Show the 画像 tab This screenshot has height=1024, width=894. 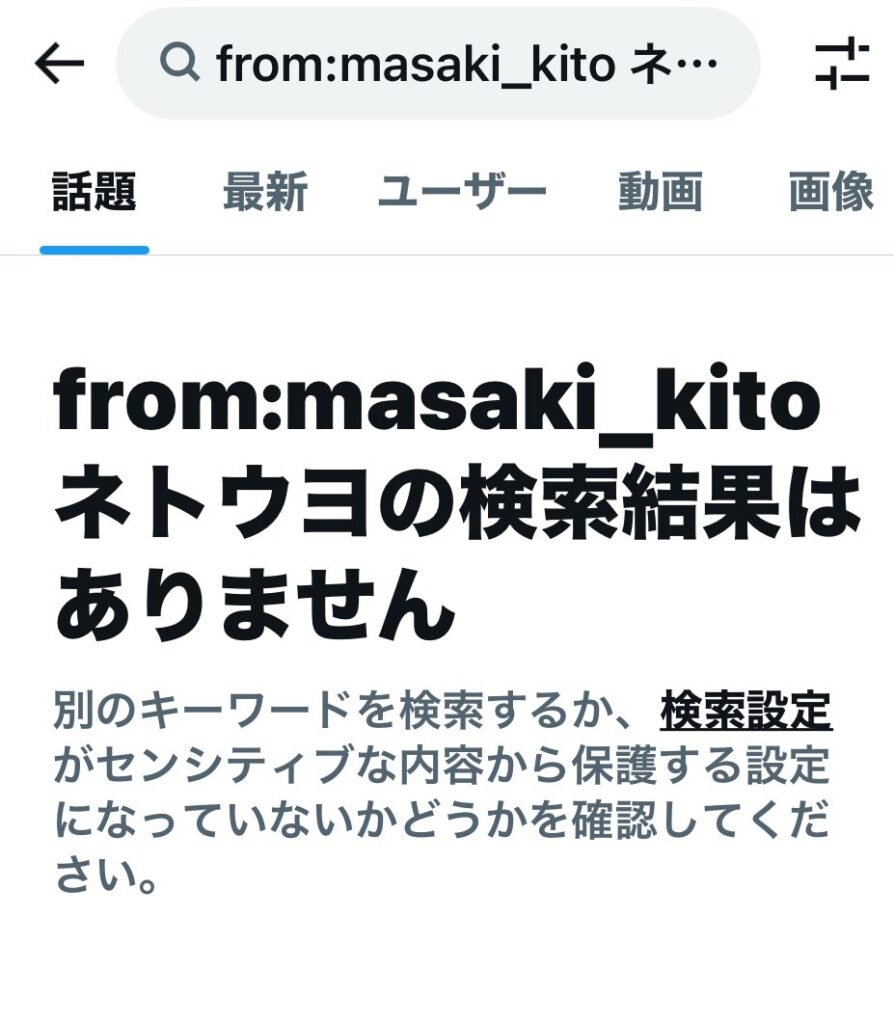[830, 192]
